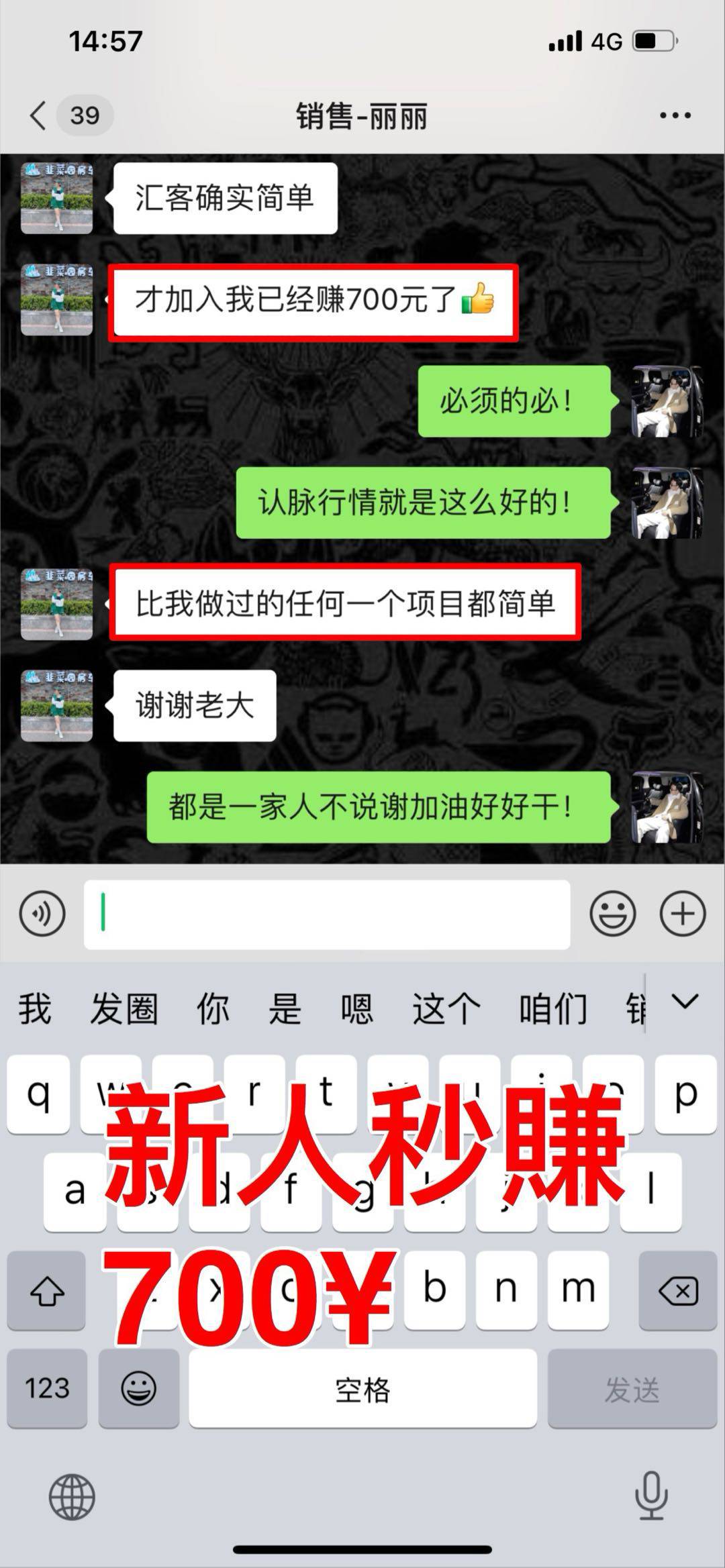This screenshot has width=725, height=1568.
Task: Tap the shift key
Action: coord(47,1290)
